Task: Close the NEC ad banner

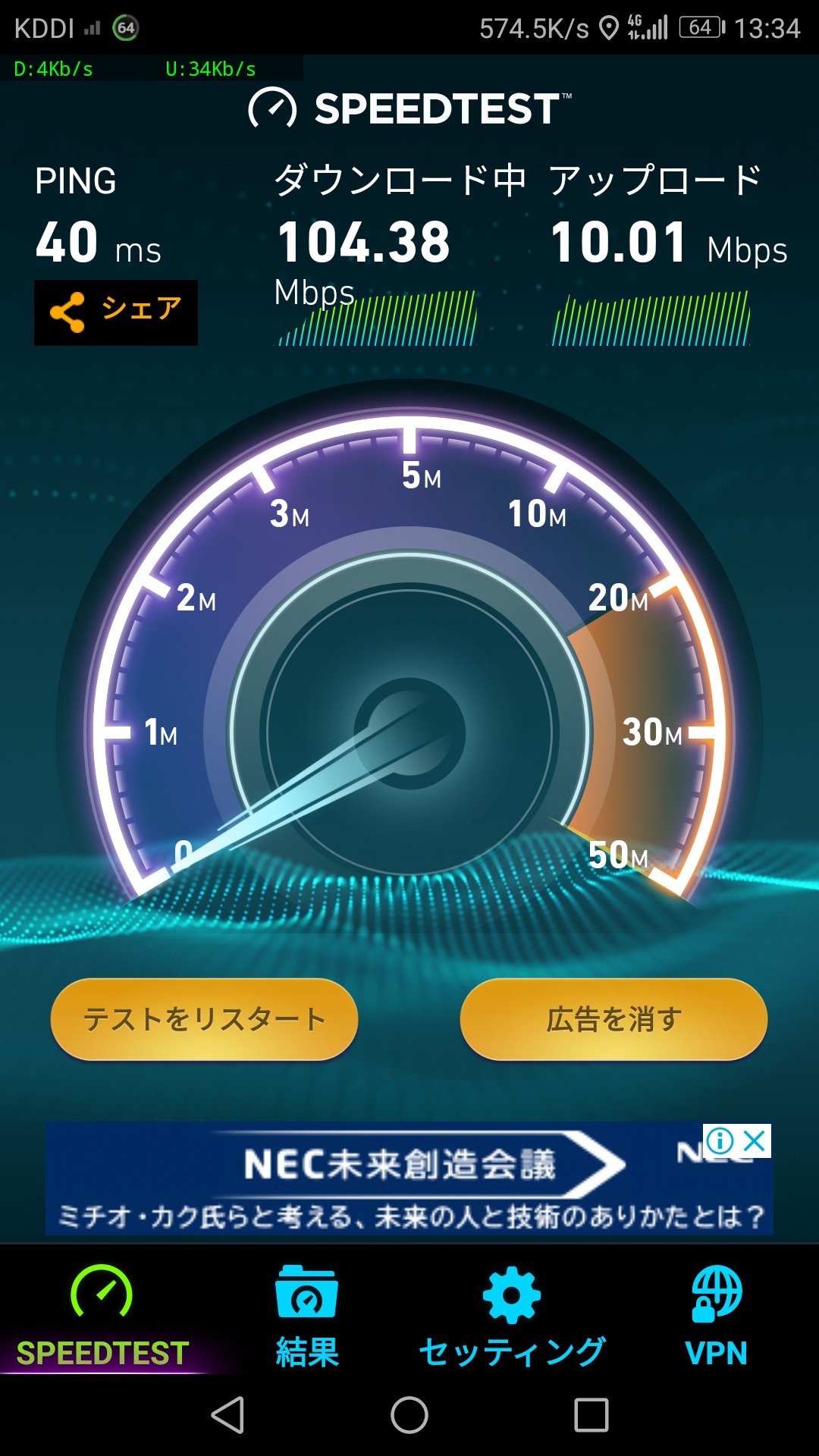Action: click(x=755, y=1141)
